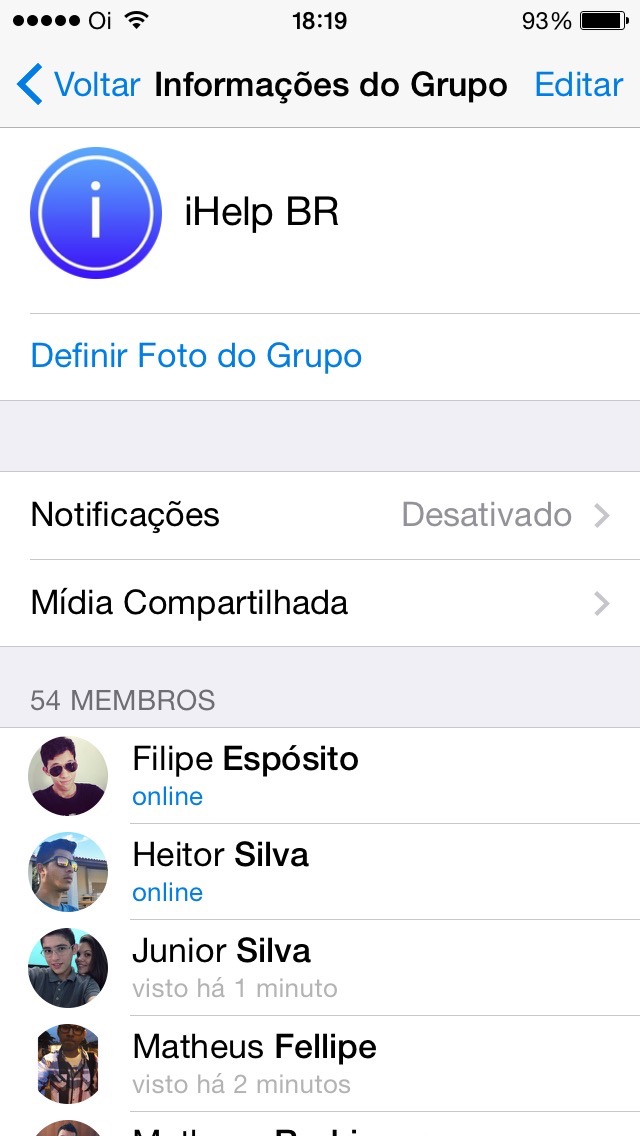Open Mídia Compartilhada
This screenshot has height=1136, width=640.
click(x=320, y=603)
